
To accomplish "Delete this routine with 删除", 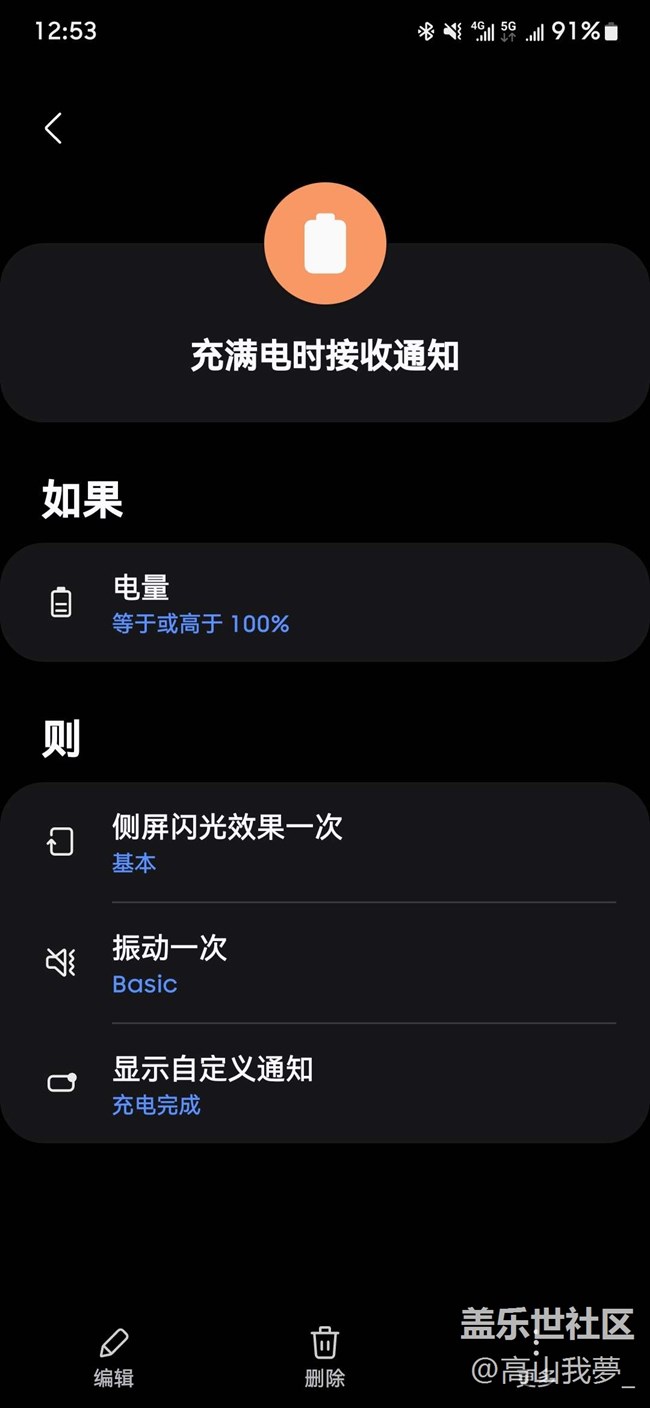I will [x=324, y=1358].
